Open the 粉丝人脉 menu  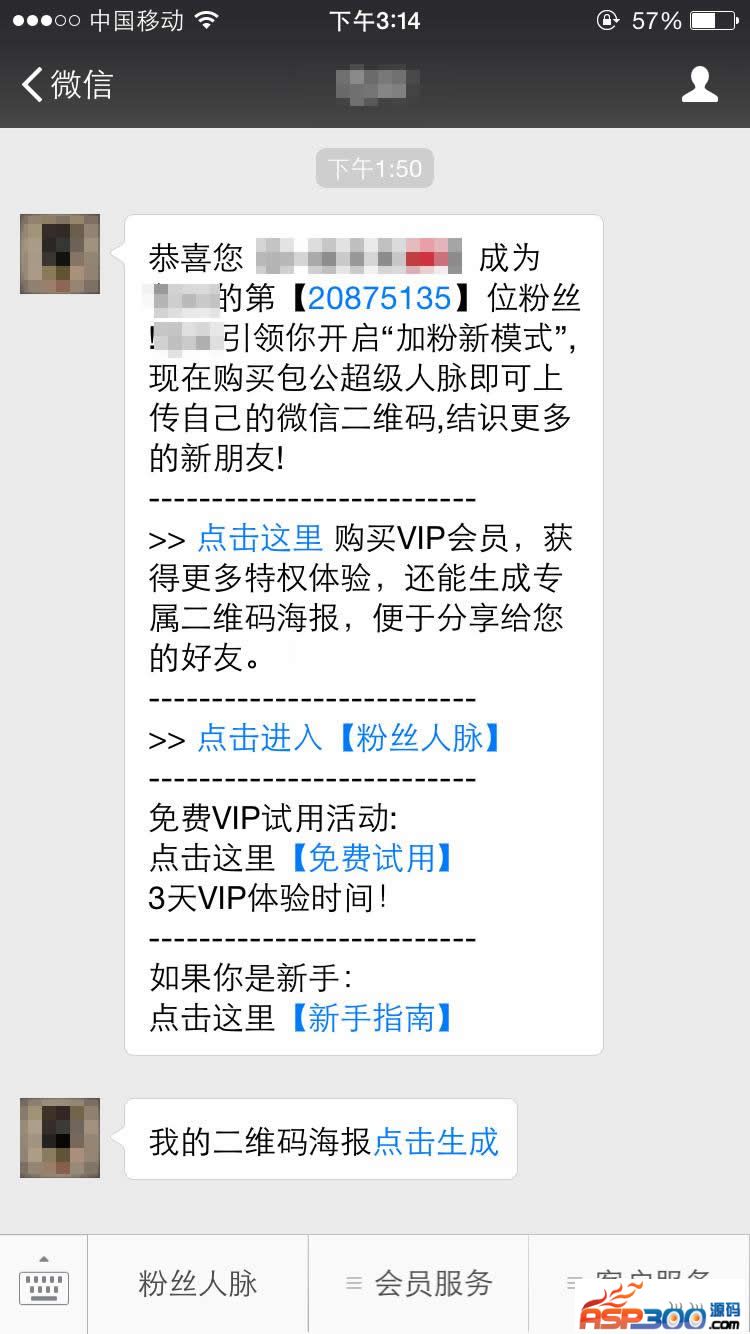198,1283
